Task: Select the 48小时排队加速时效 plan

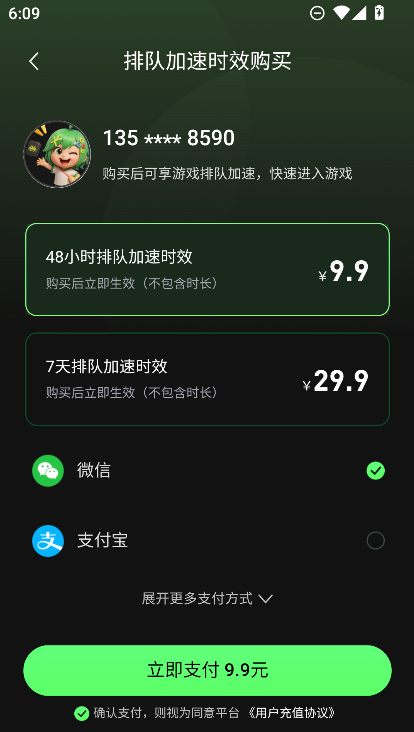Action: point(207,270)
